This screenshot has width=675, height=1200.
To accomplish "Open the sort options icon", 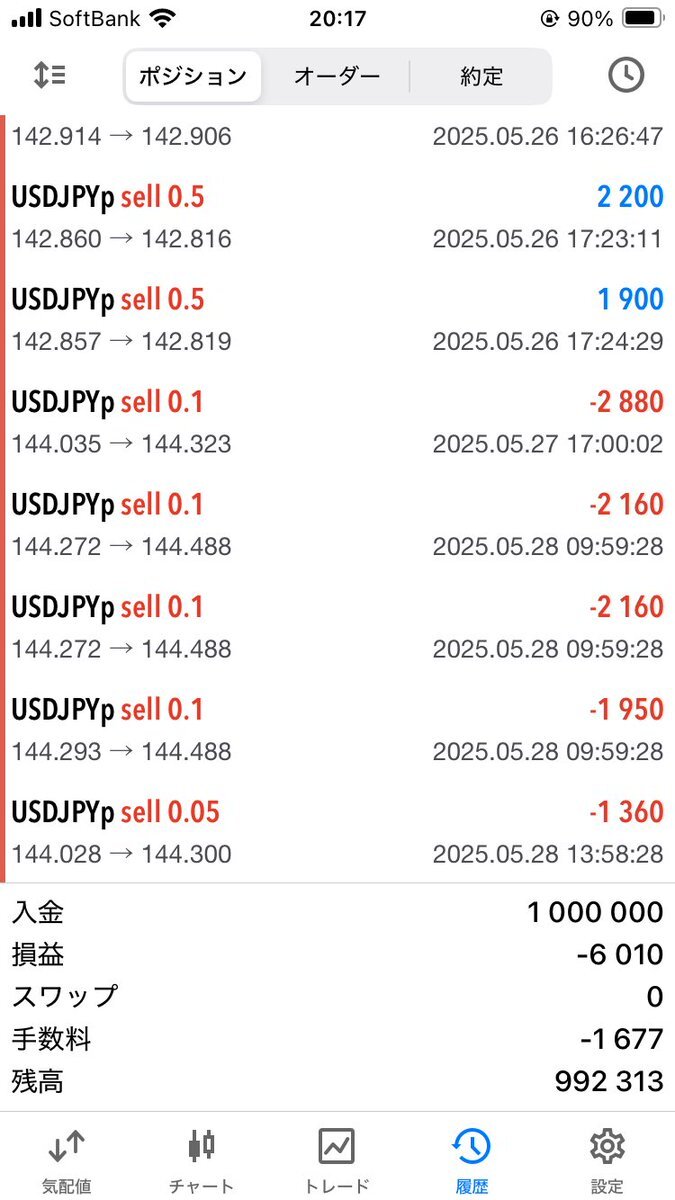I will [x=49, y=75].
